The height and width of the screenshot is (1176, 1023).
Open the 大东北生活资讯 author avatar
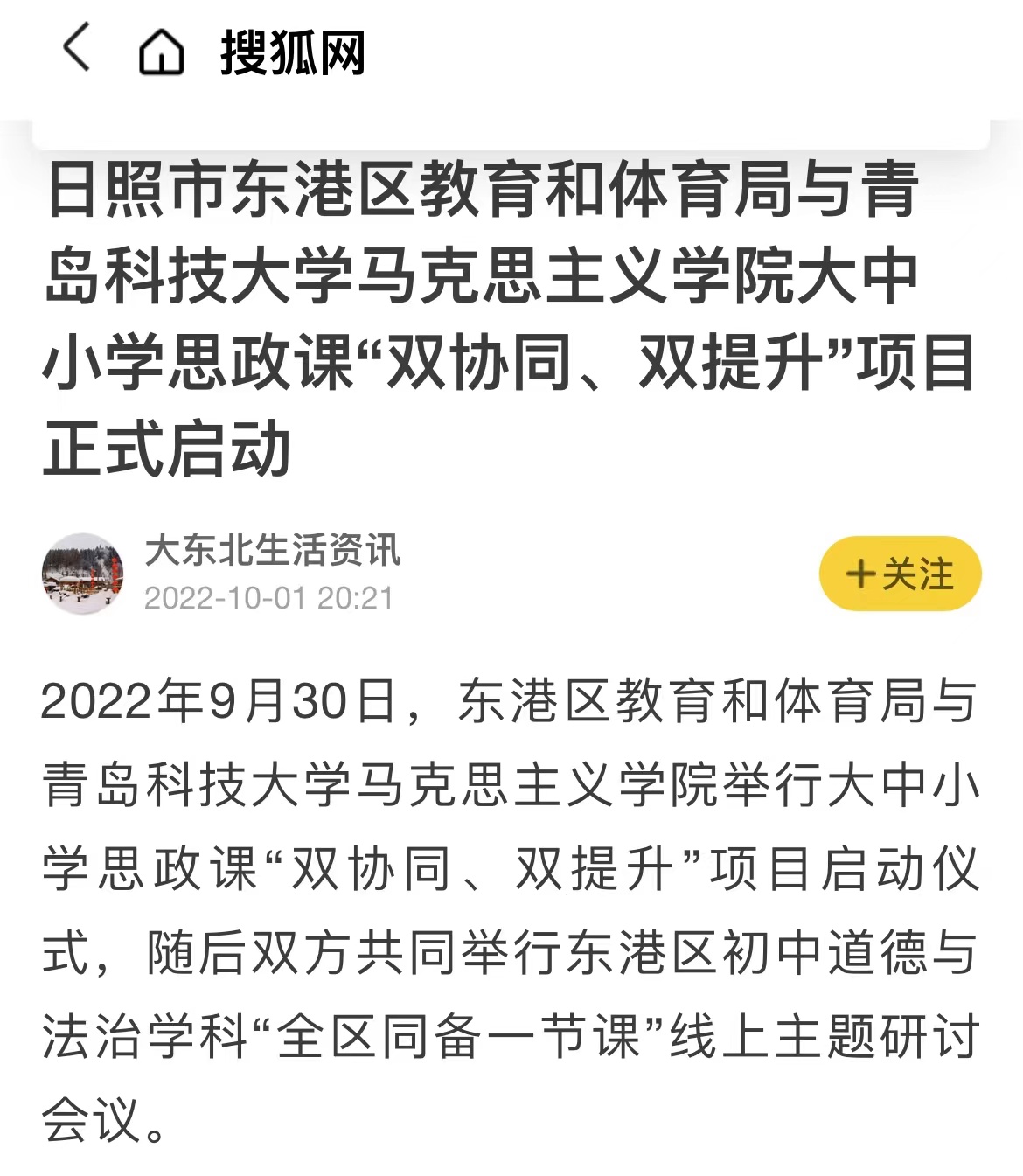(83, 574)
